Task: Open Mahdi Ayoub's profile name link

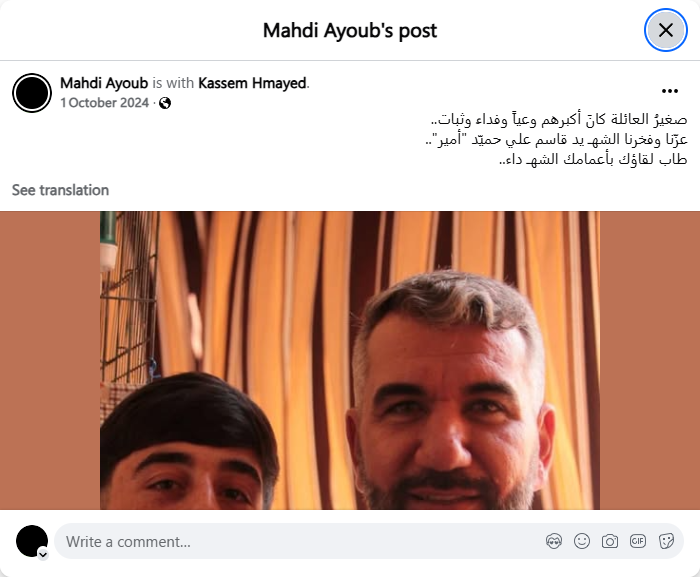Action: coord(104,83)
